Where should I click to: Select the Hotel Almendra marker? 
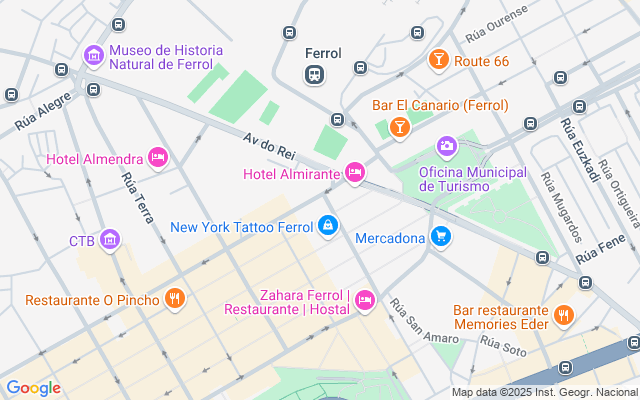(x=157, y=158)
